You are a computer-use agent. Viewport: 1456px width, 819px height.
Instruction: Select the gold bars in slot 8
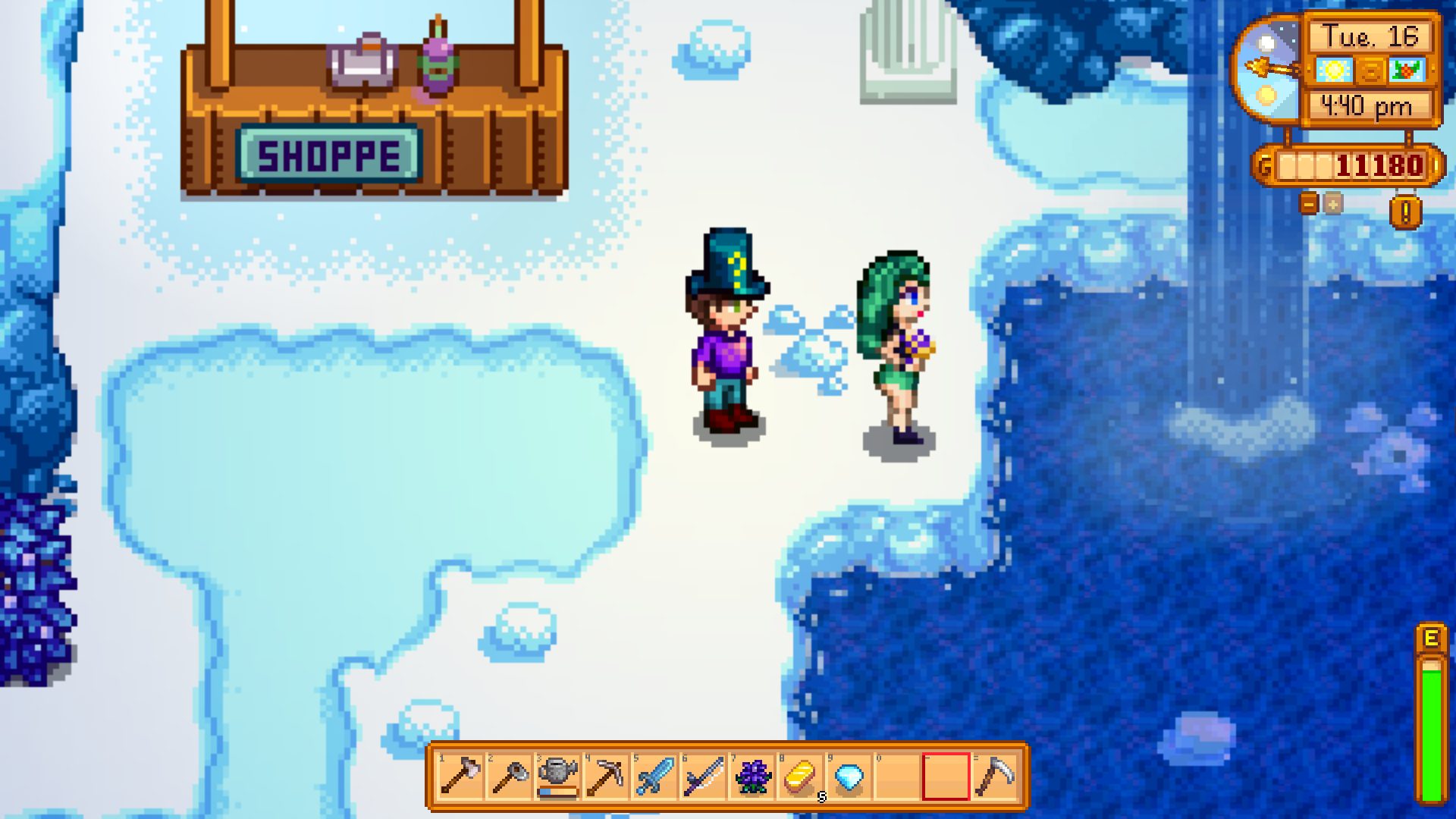[x=800, y=777]
